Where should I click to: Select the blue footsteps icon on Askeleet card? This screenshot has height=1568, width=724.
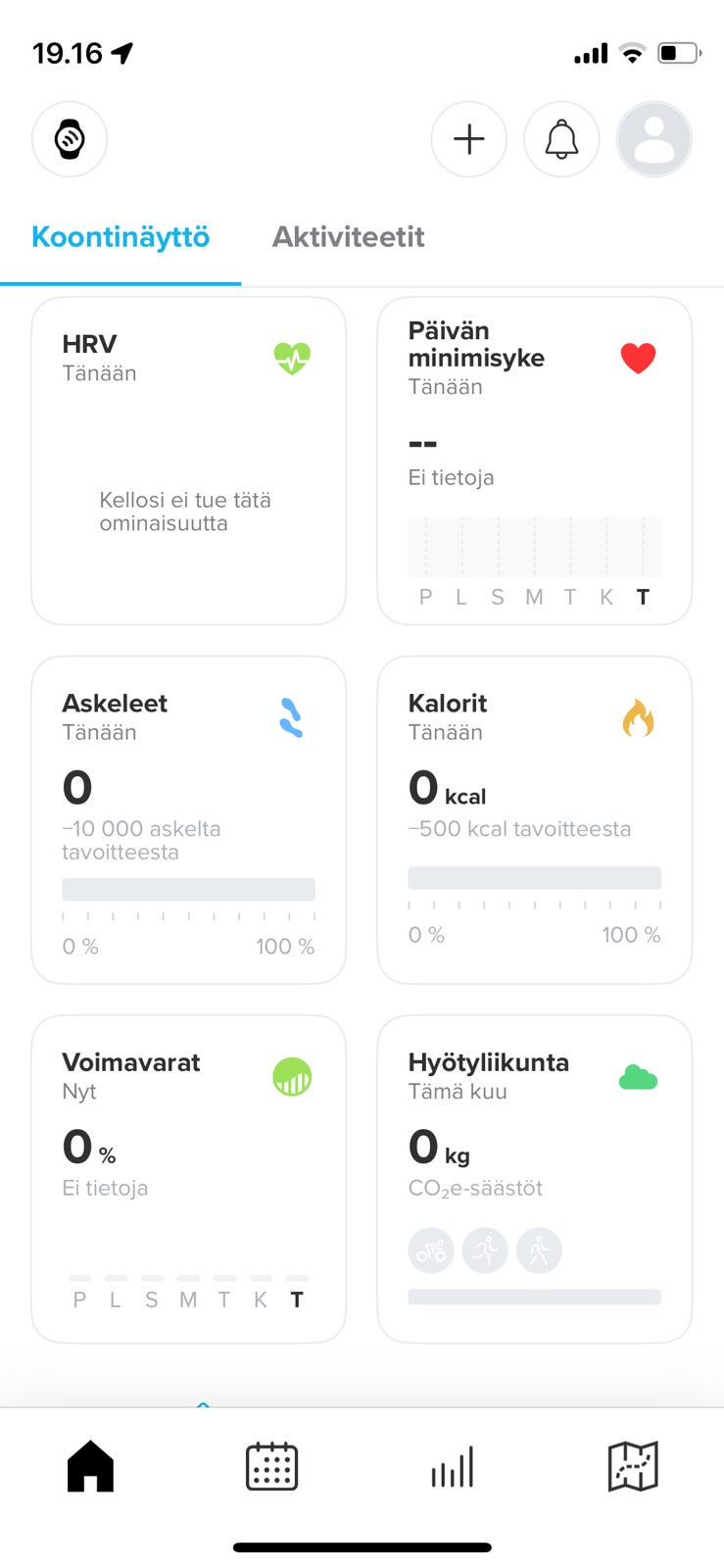coord(291,718)
